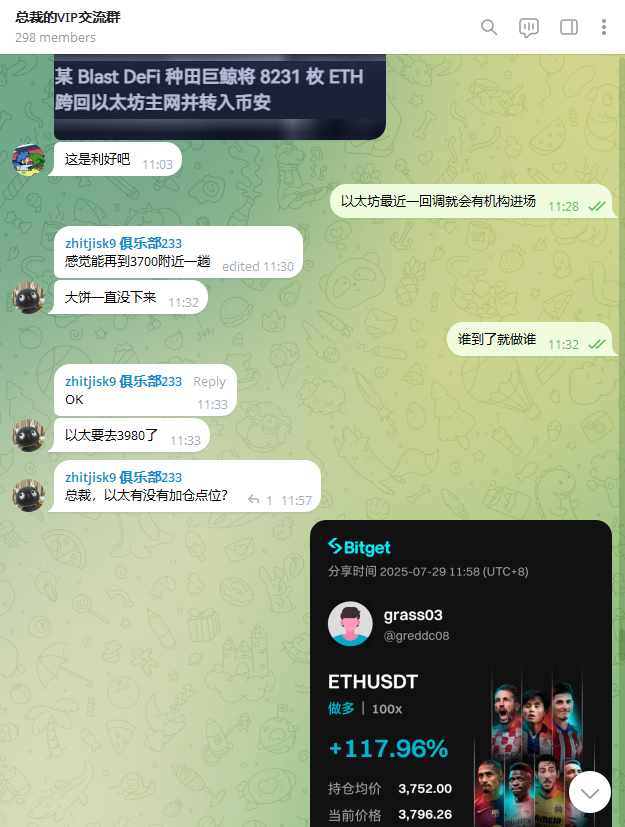Jump to latest message with down arrow
Image resolution: width=625 pixels, height=827 pixels.
(x=590, y=792)
